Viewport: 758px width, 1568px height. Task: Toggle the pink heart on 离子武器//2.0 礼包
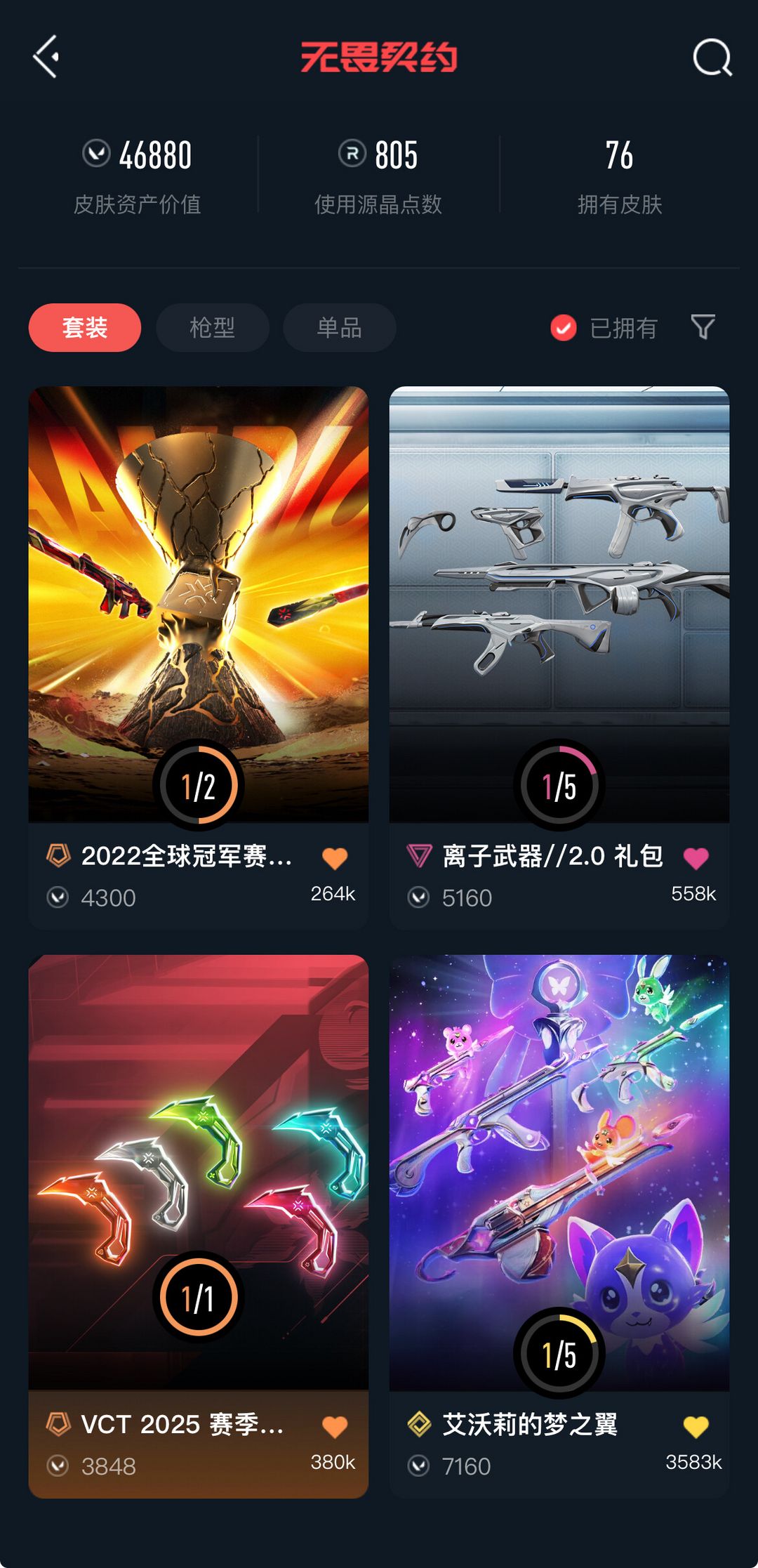tap(695, 859)
